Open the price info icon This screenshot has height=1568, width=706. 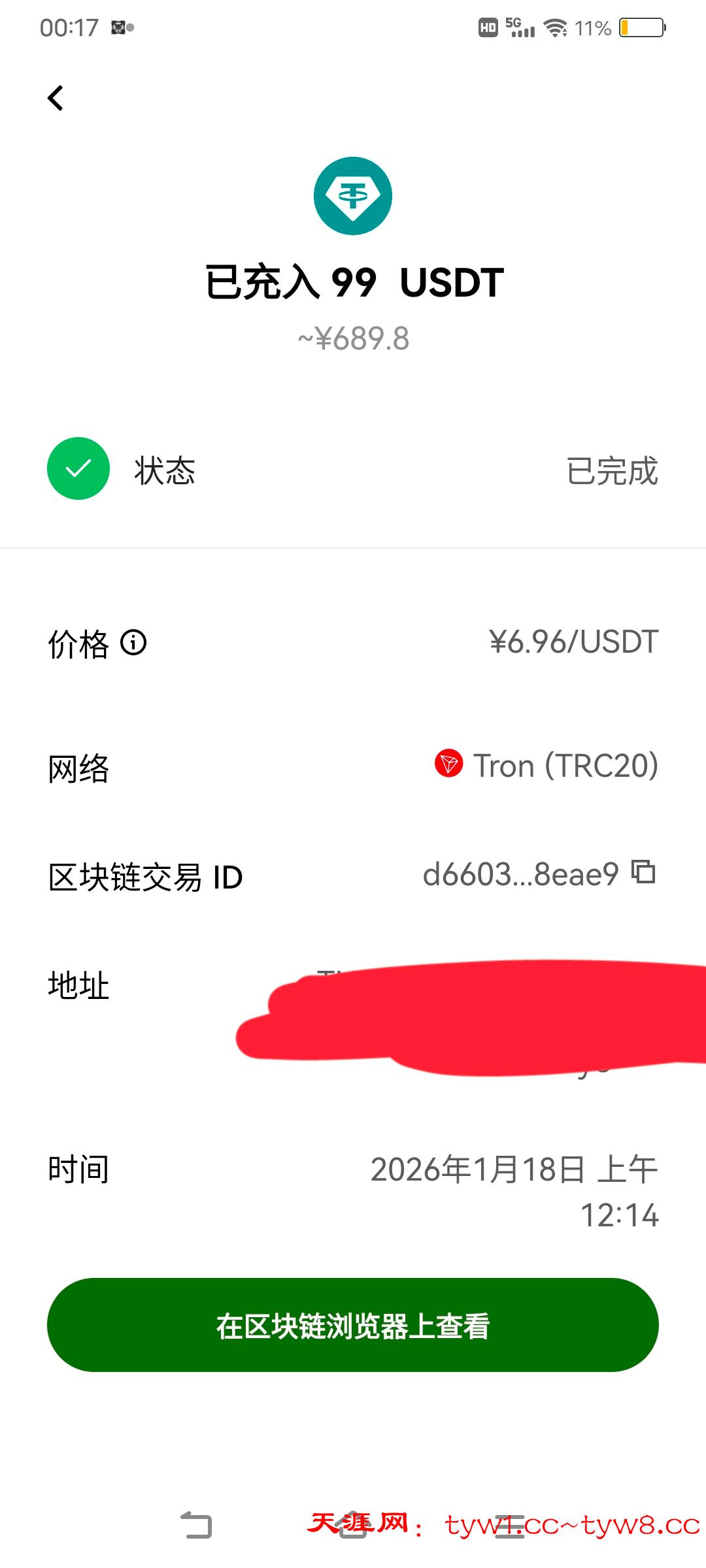pyautogui.click(x=133, y=643)
